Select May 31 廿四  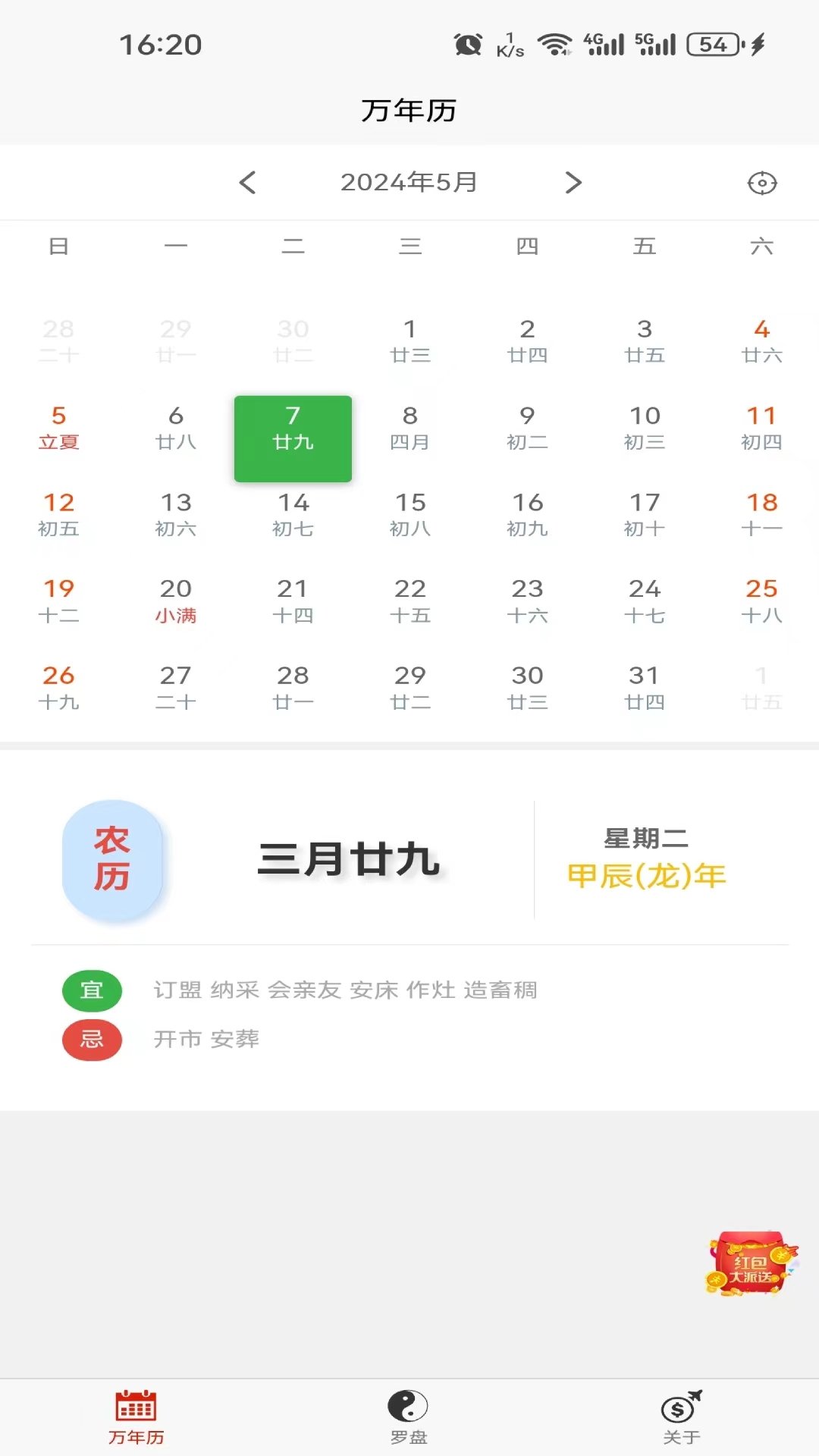tap(644, 687)
